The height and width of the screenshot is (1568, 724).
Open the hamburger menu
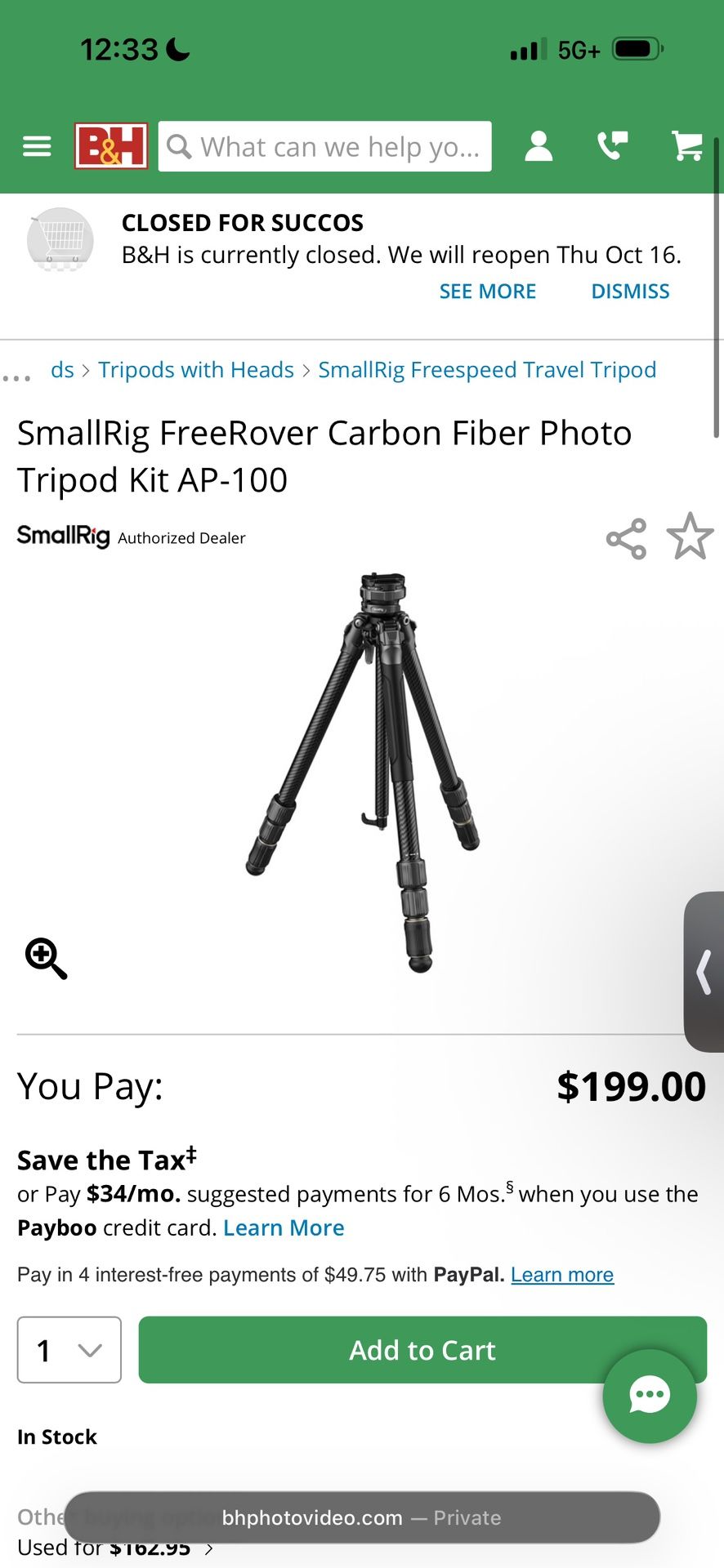[x=37, y=146]
